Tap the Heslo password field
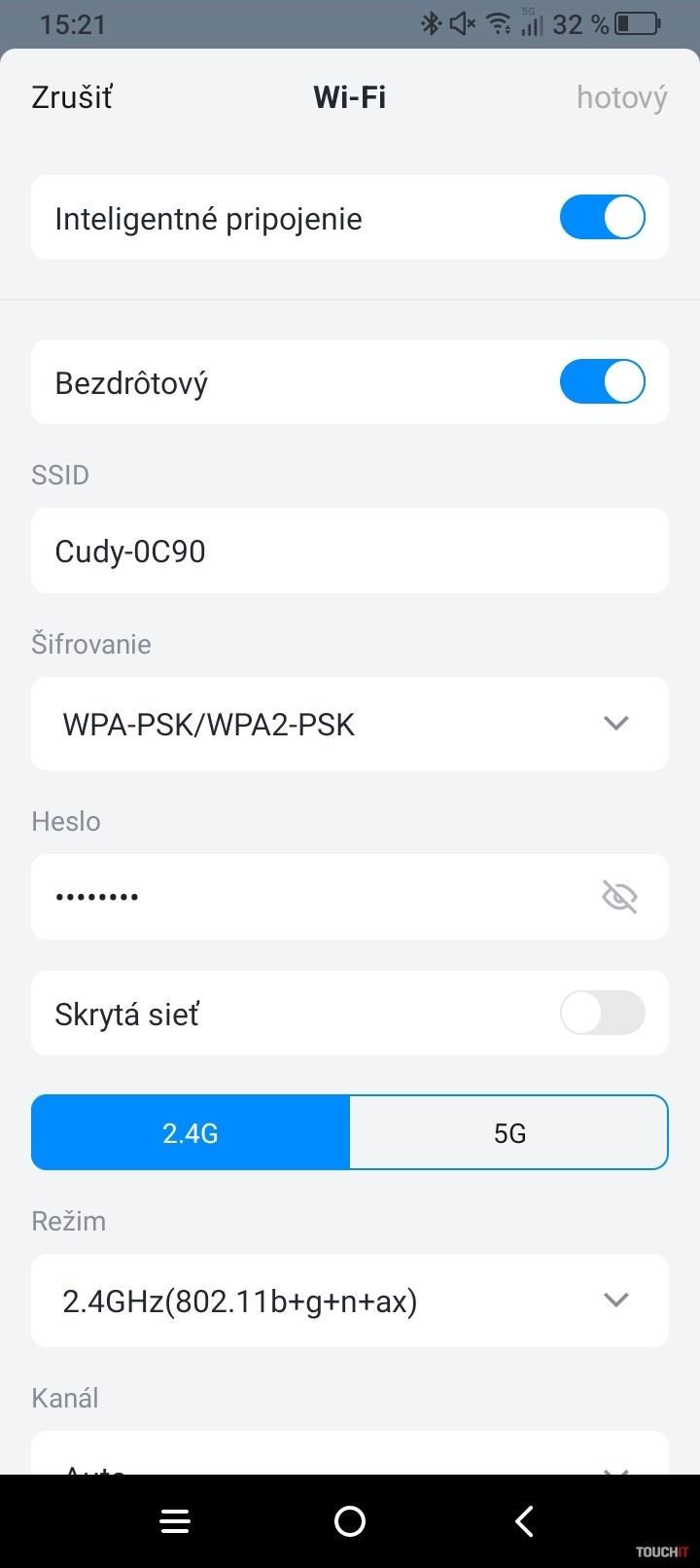700x1568 pixels. 311,897
